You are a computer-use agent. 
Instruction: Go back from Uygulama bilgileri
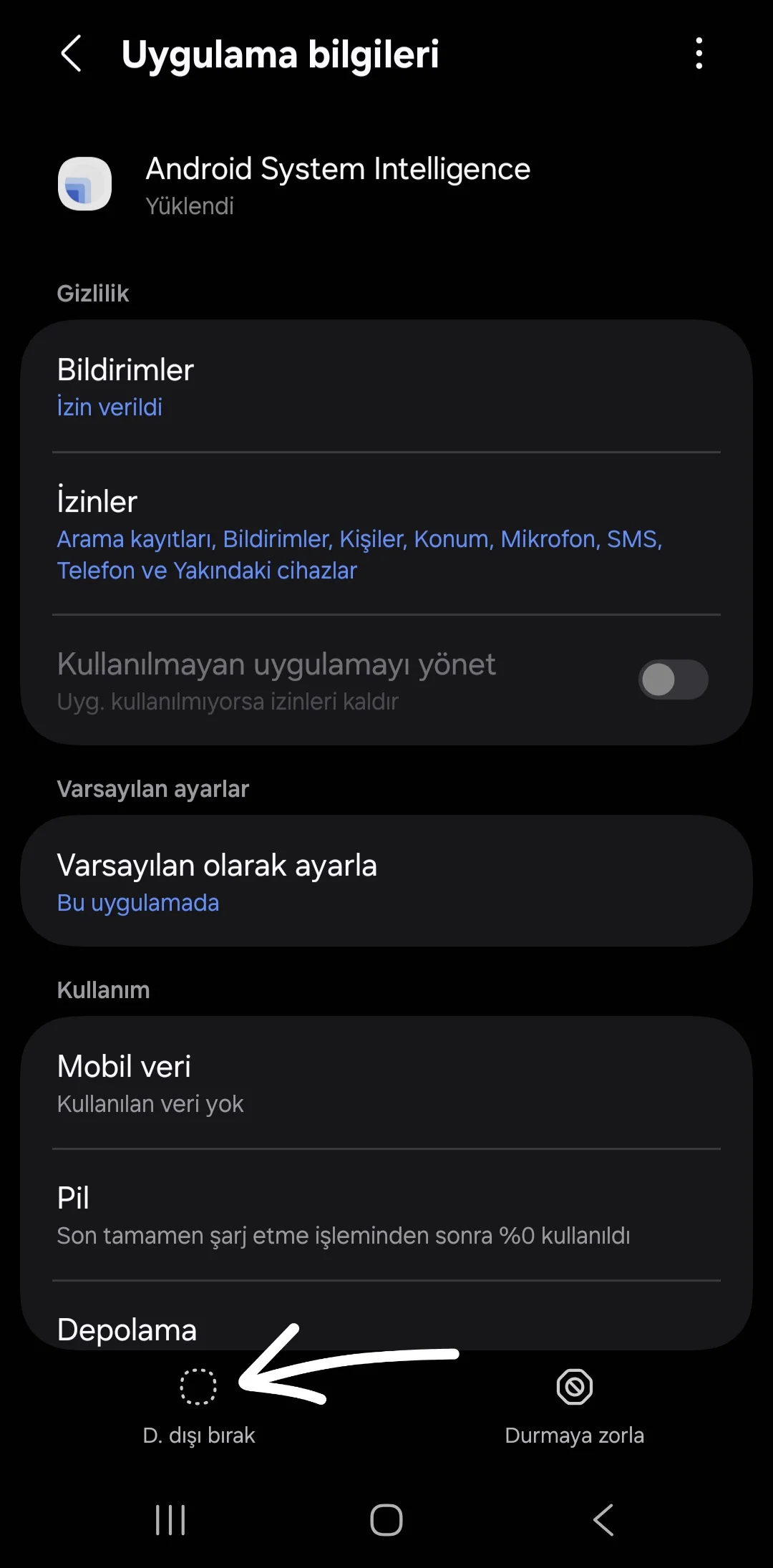[x=72, y=54]
